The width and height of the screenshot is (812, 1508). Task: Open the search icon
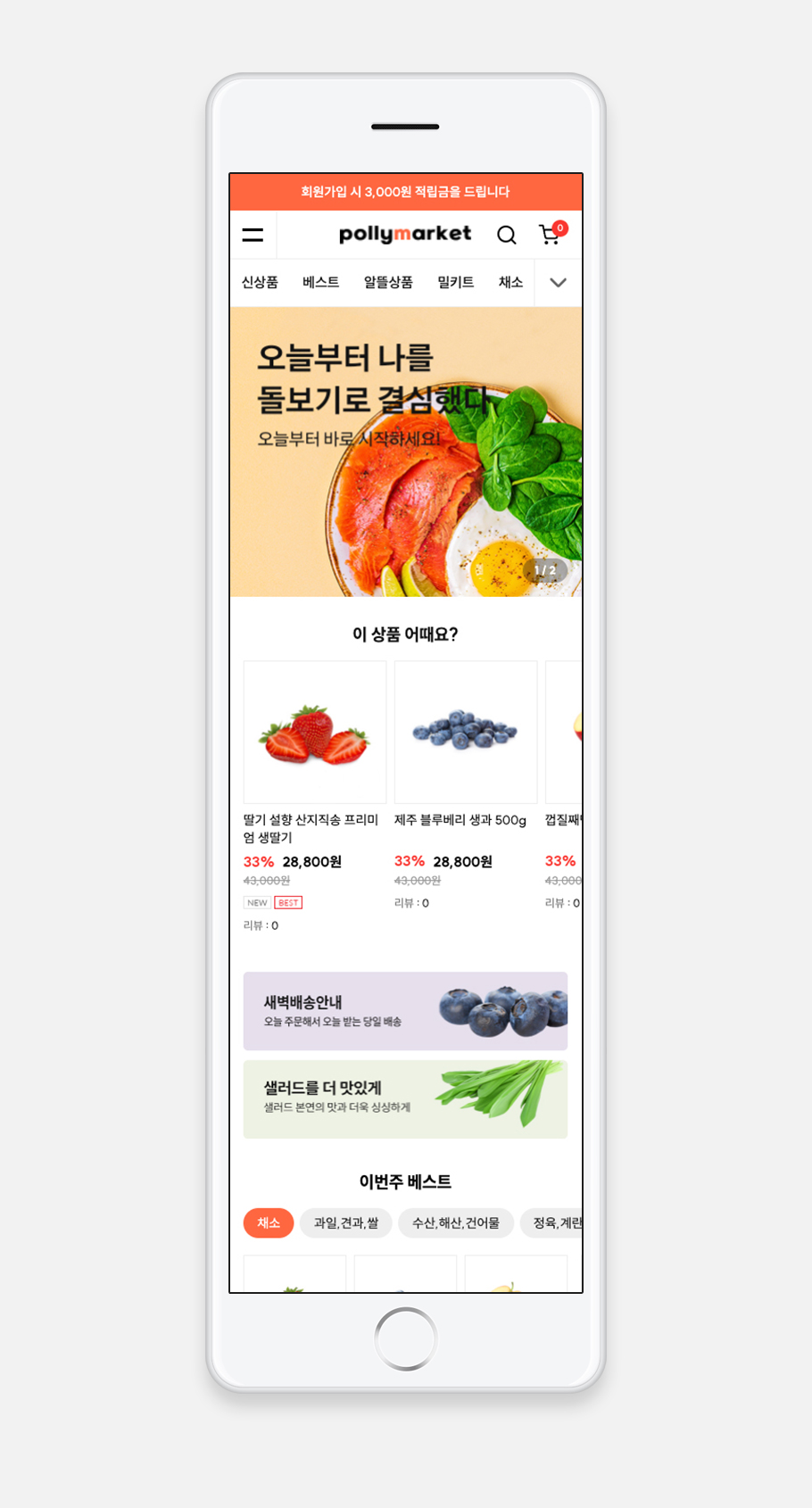coord(506,235)
